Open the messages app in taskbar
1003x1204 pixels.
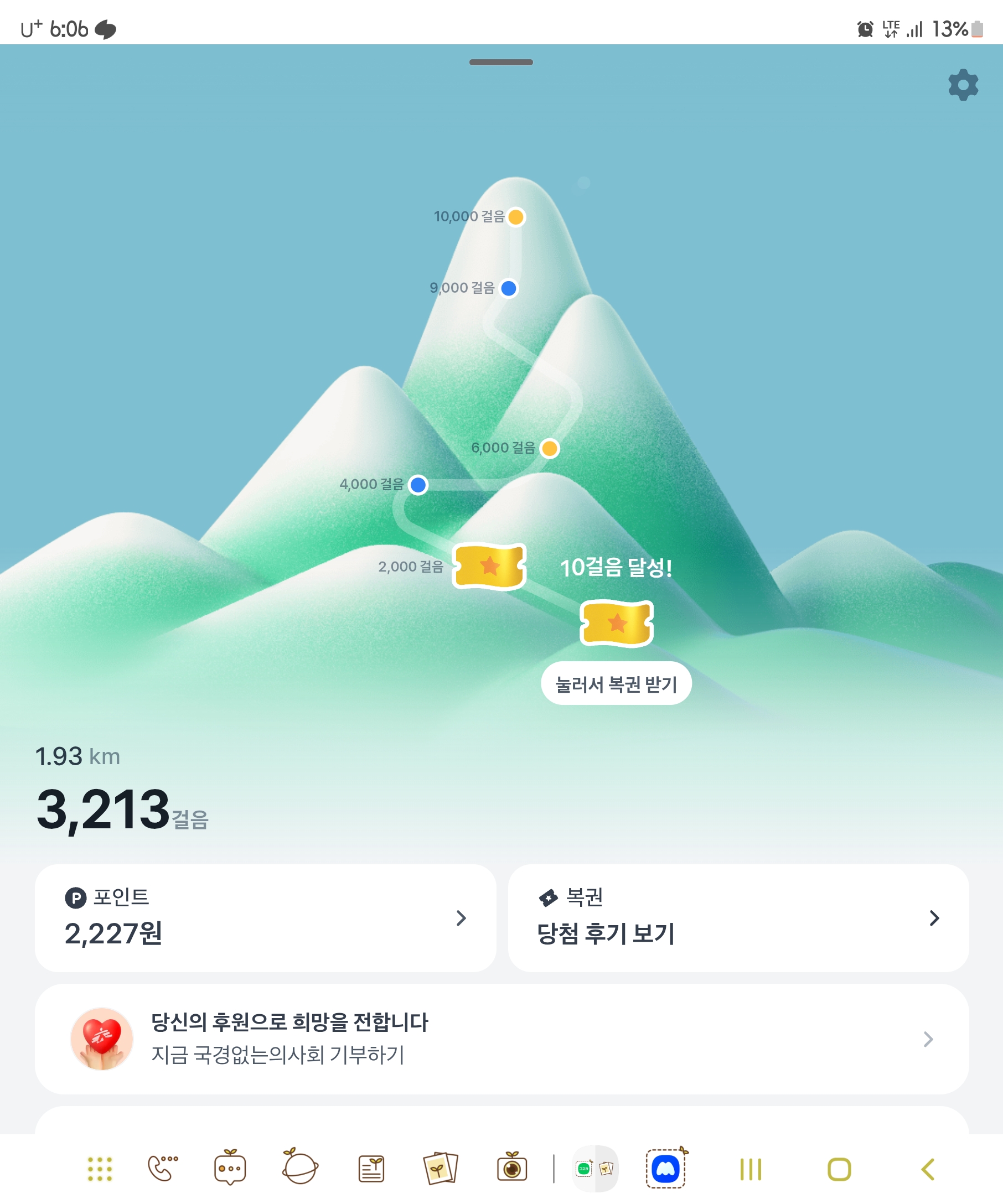point(230,1169)
